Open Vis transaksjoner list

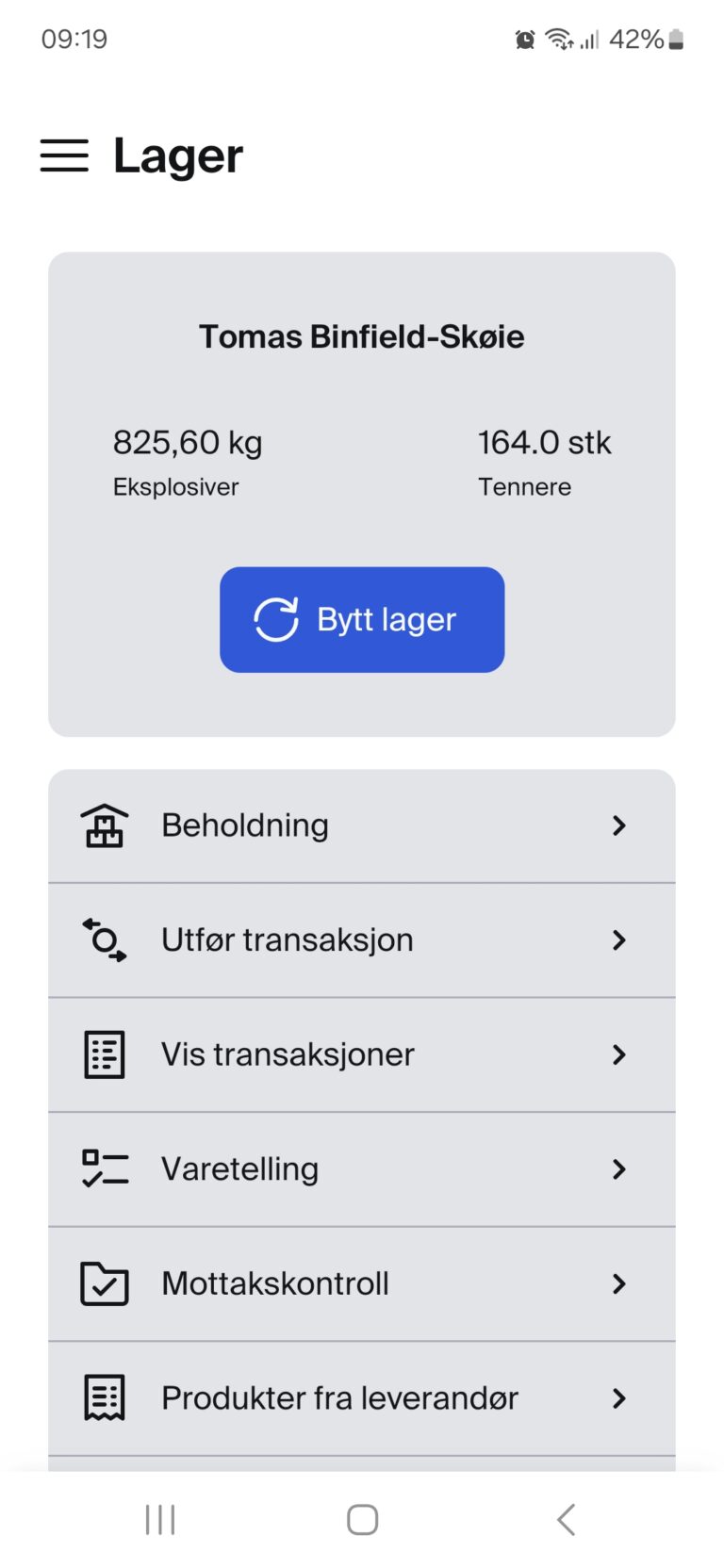click(x=362, y=1054)
